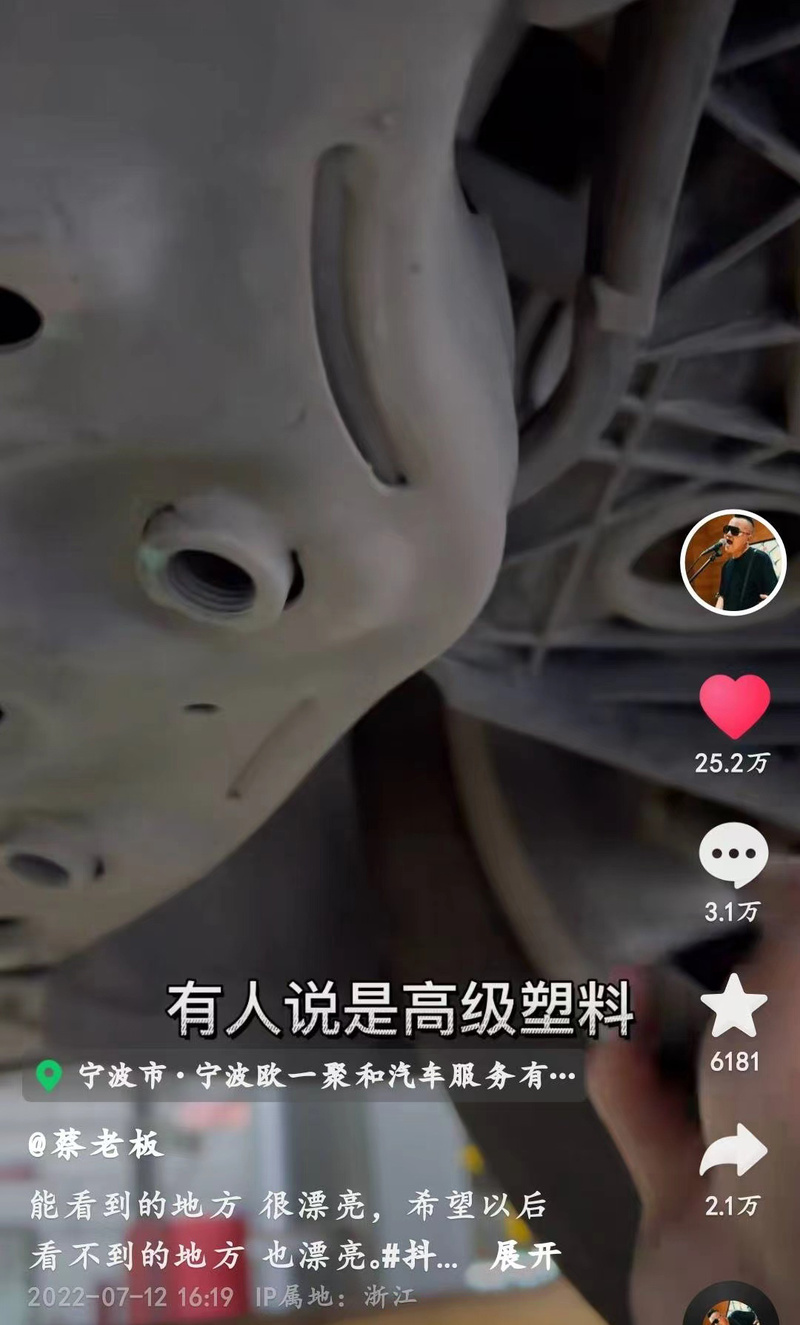
Task: Like this video with the heart
Action: (x=734, y=707)
